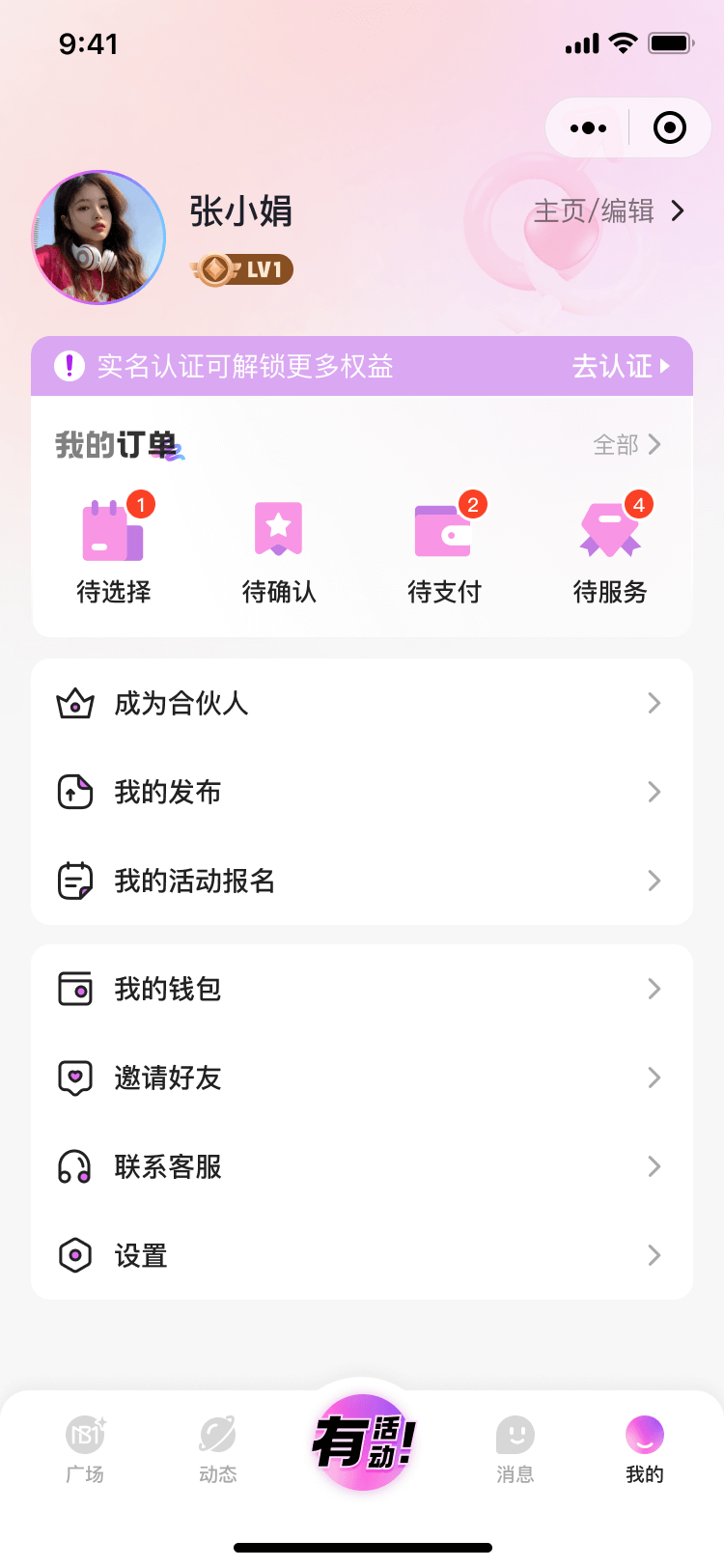Open 待选择 orders
This screenshot has height=1568, width=724.
pos(114,550)
